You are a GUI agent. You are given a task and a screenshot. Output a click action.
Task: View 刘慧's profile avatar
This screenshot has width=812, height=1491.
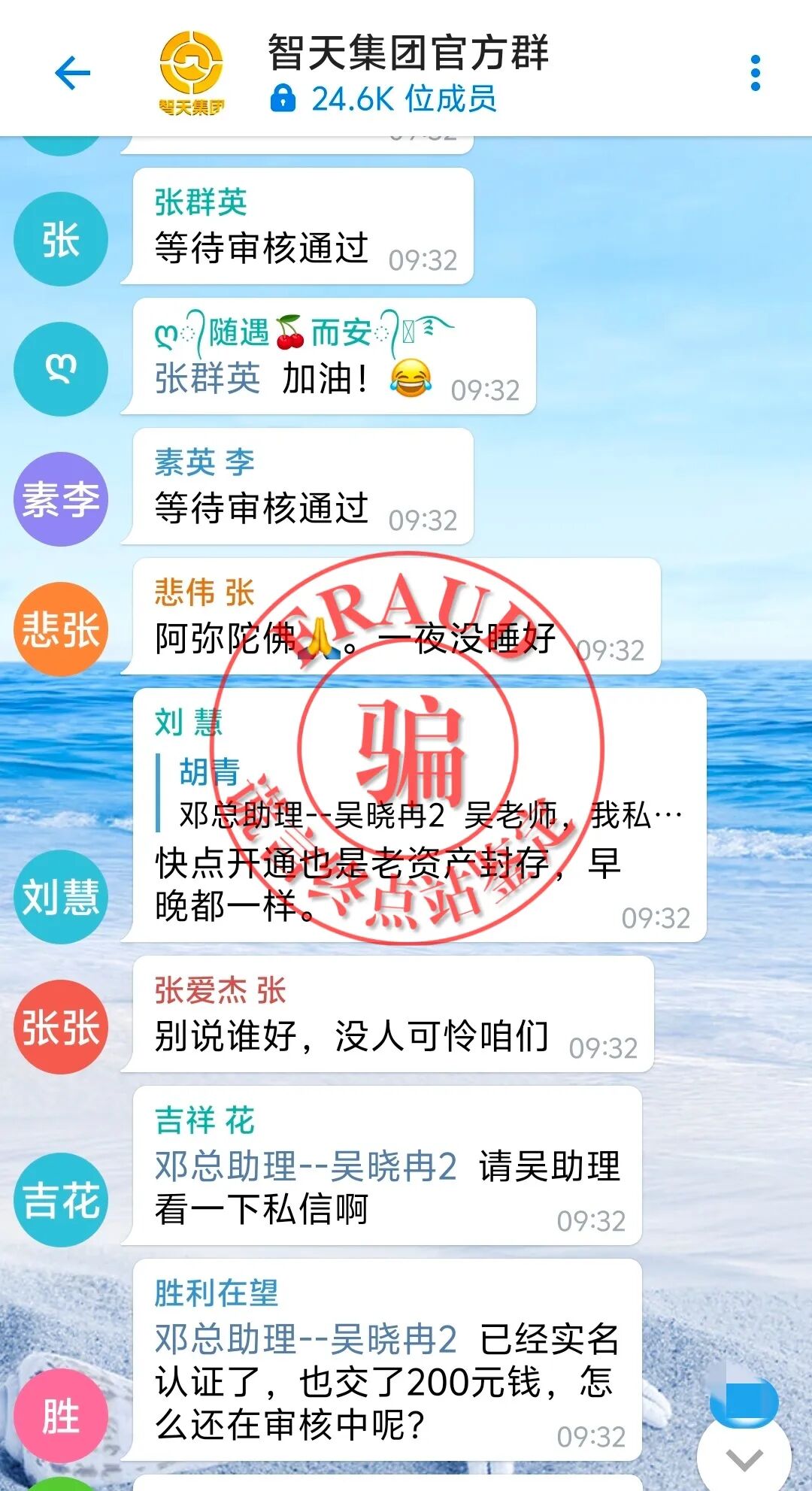61,896
